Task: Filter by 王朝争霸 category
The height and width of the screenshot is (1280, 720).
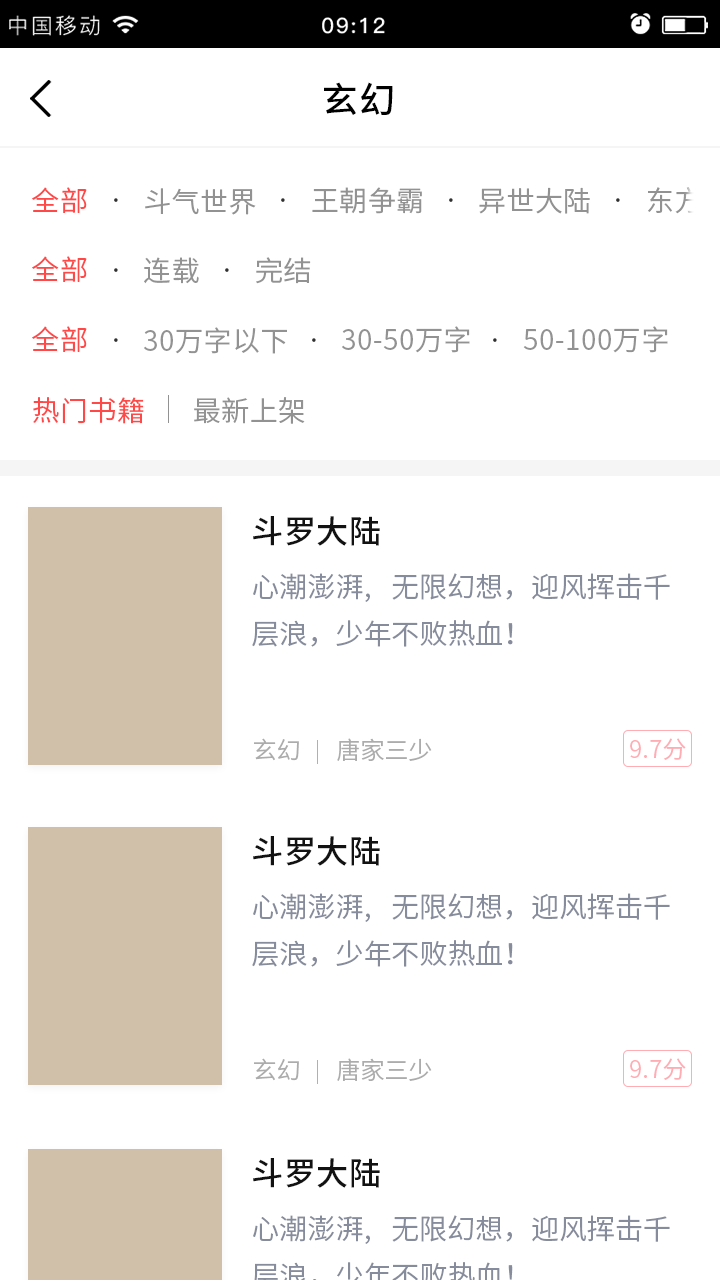Action: point(367,202)
